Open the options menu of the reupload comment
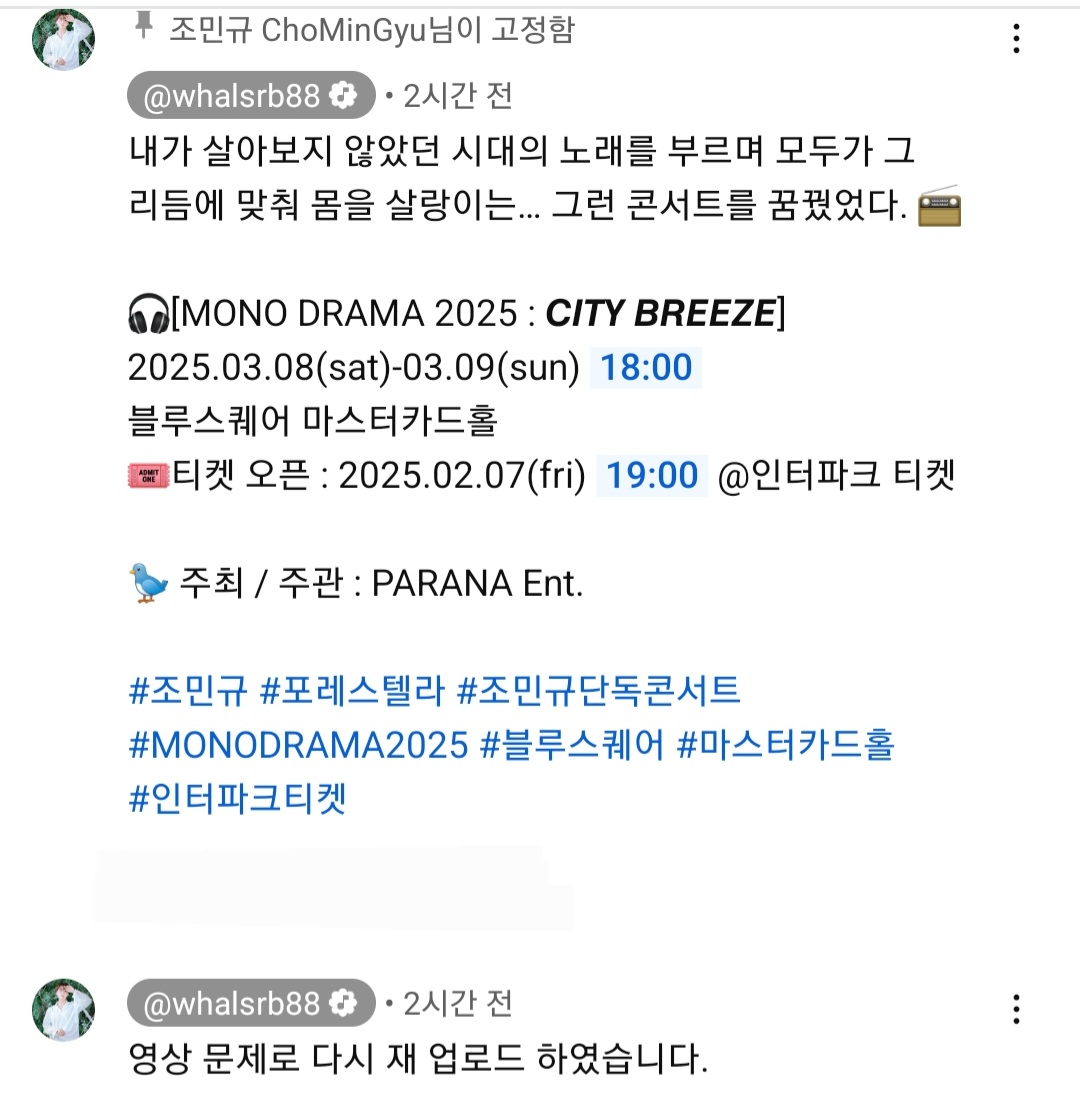Image resolution: width=1080 pixels, height=1106 pixels. click(1015, 1008)
